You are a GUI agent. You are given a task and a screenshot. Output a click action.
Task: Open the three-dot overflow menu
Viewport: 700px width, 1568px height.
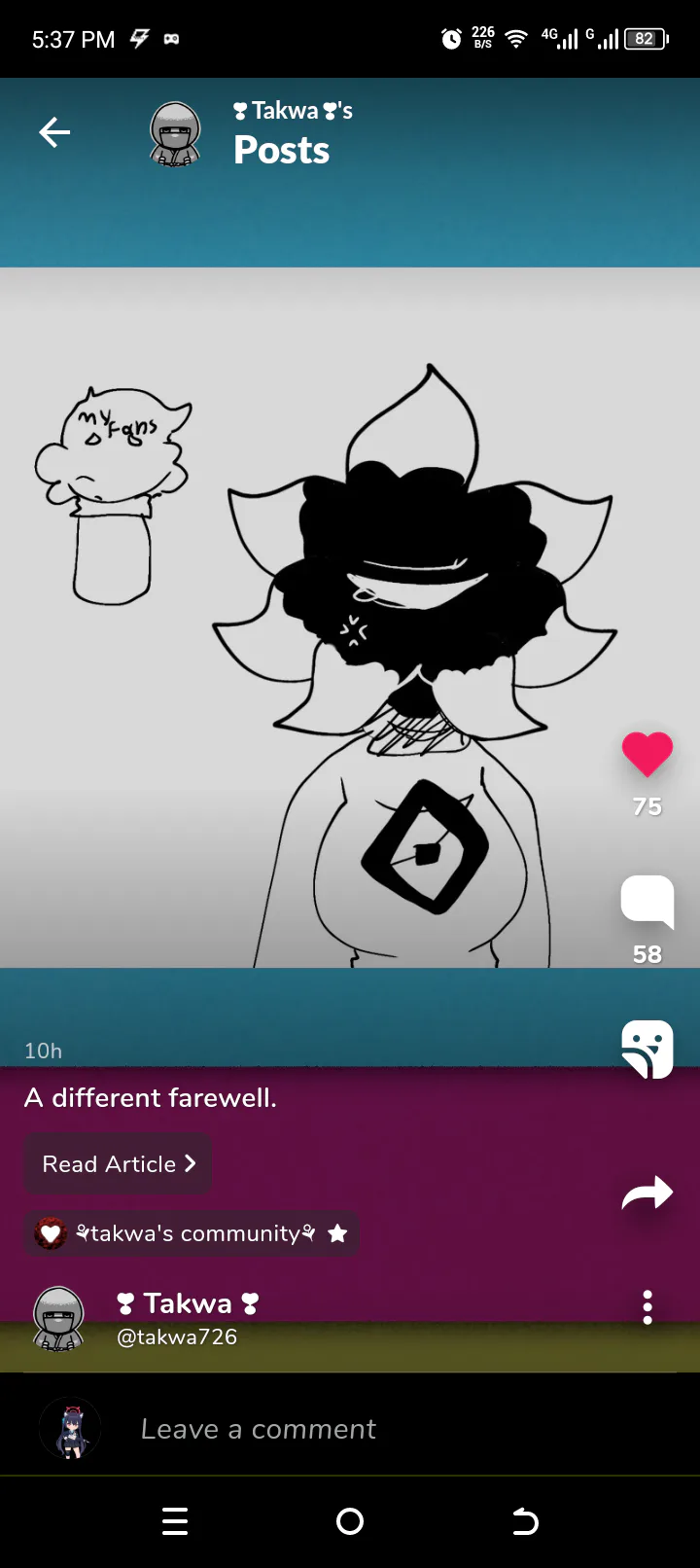[647, 1307]
